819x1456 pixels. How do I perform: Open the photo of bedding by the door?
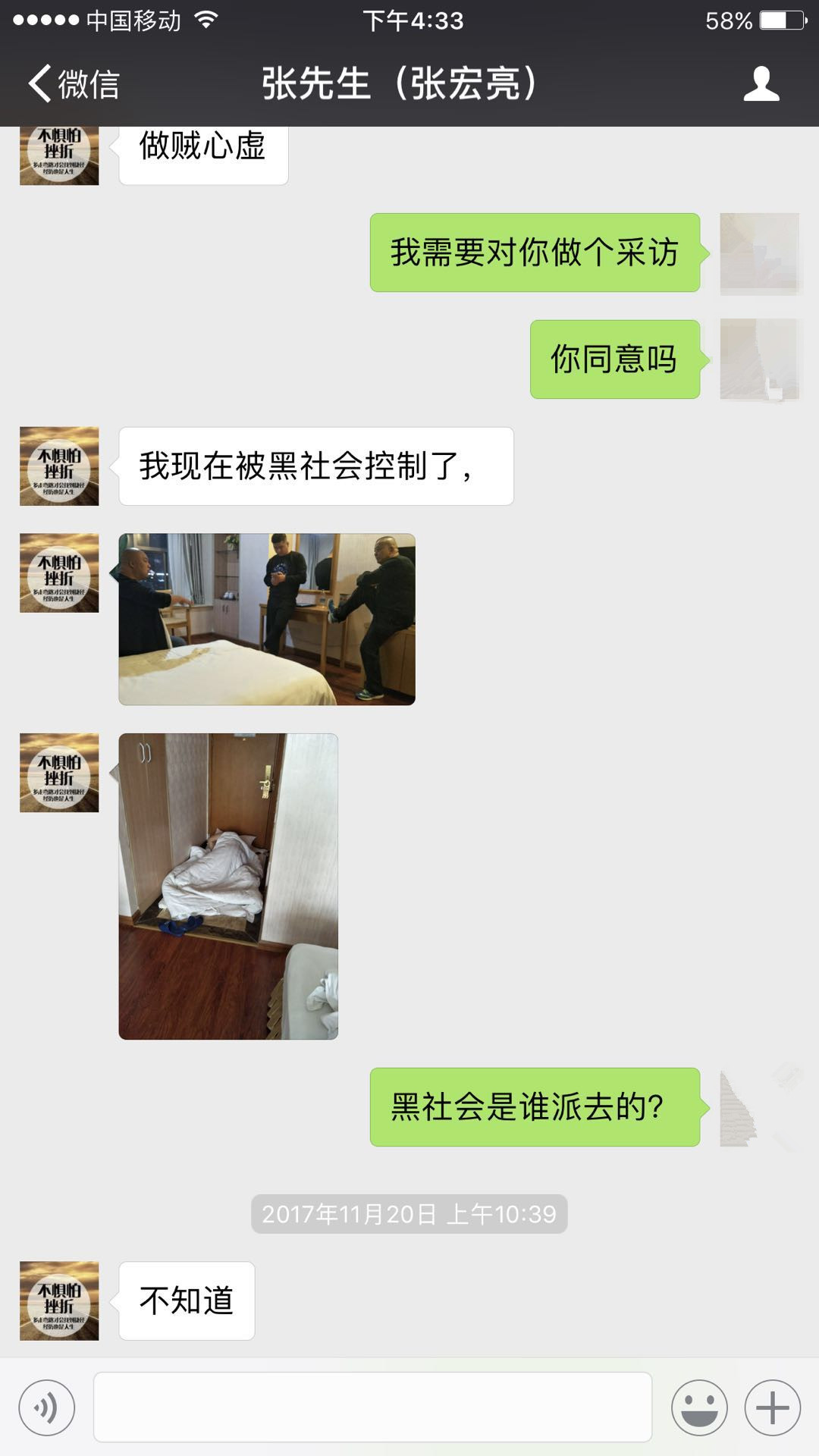point(228,886)
